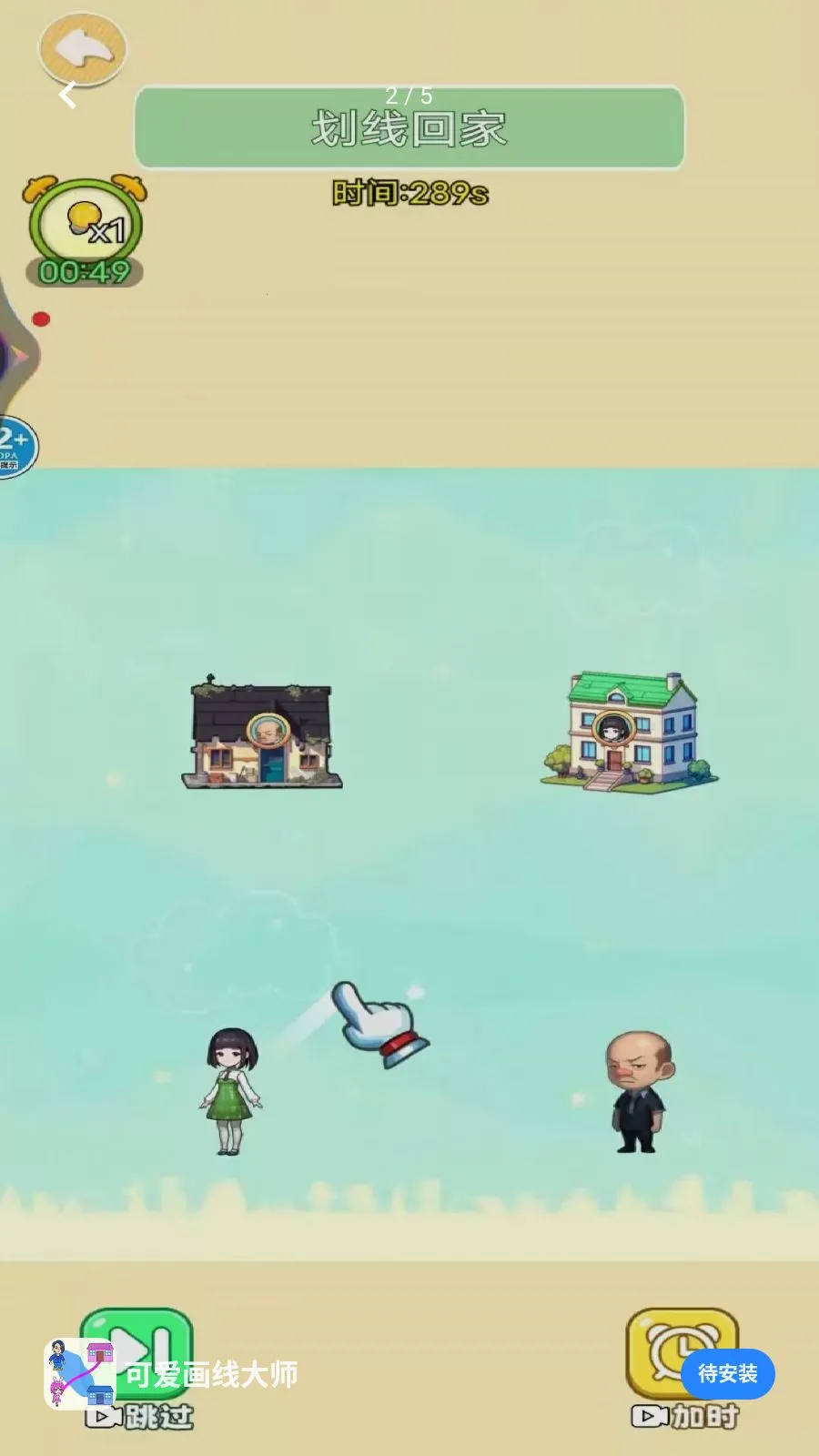Tap the 待安装 install button
The height and width of the screenshot is (1456, 819).
pos(727,1373)
